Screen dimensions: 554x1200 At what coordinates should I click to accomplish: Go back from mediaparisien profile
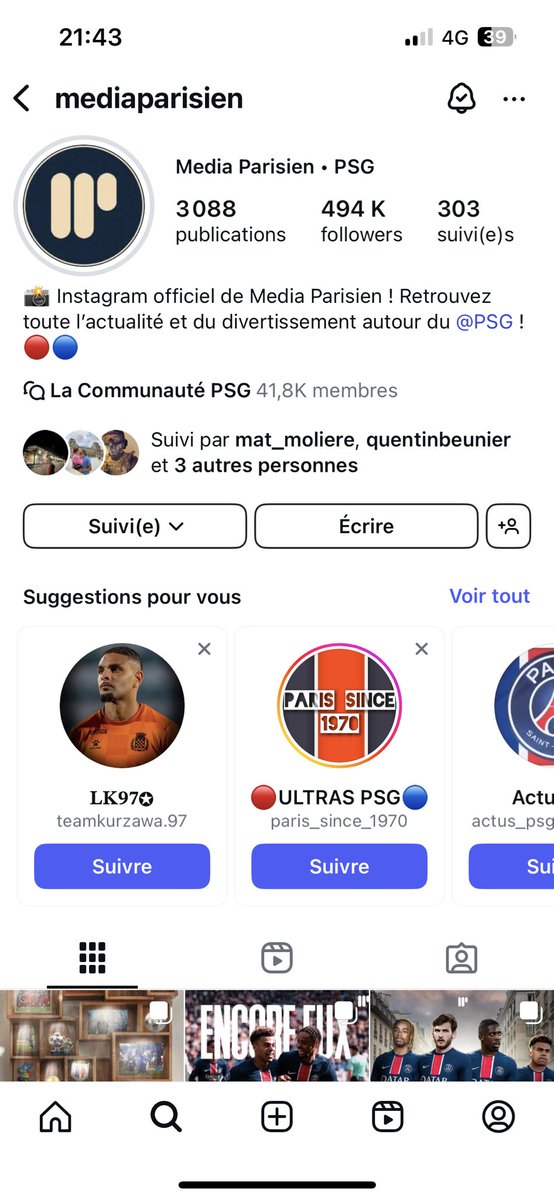[x=22, y=98]
